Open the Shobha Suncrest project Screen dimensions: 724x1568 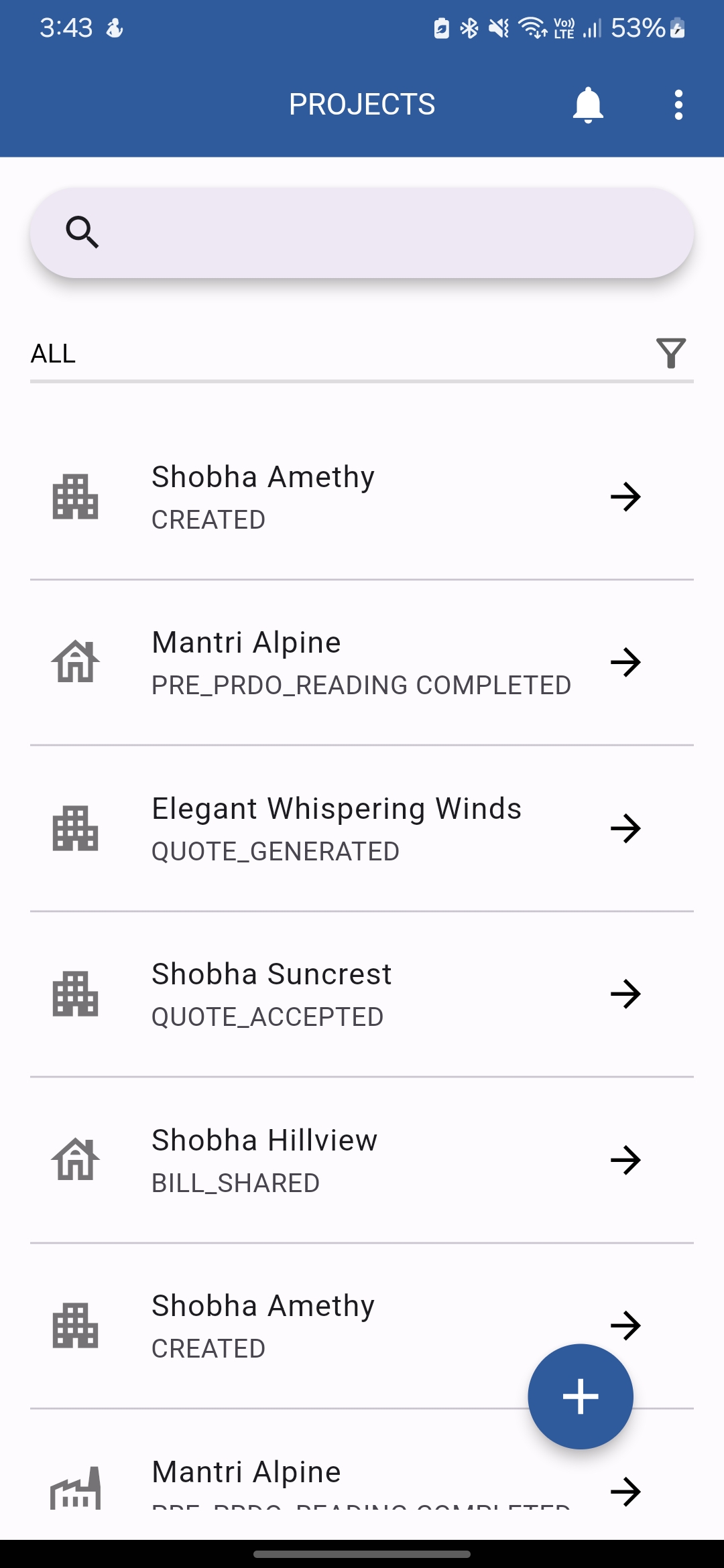[x=362, y=994]
